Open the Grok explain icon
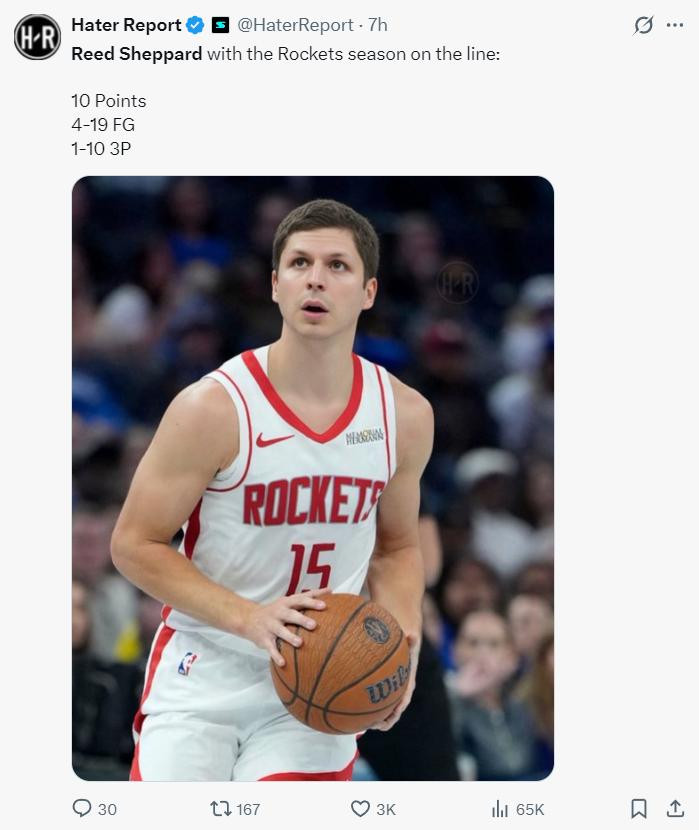Screen dimensions: 699x830 (x=643, y=25)
